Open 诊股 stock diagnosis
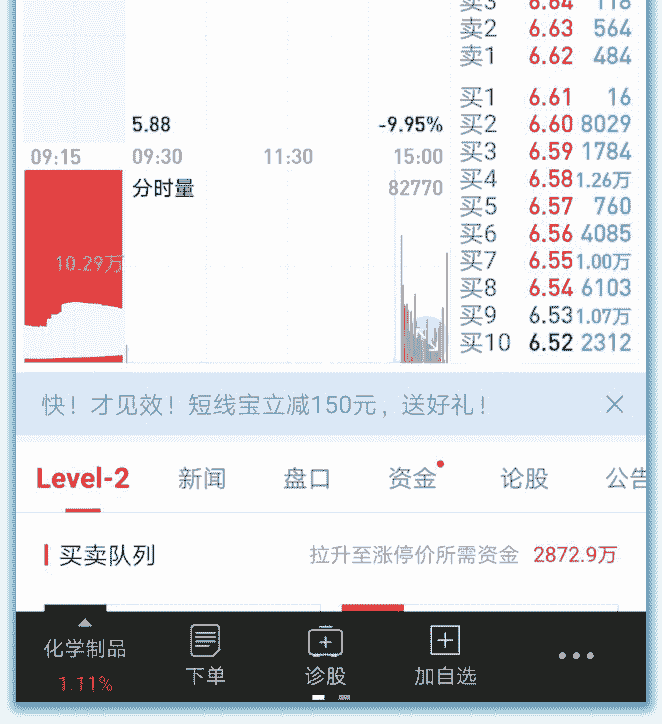Image resolution: width=662 pixels, height=724 pixels. [325, 656]
